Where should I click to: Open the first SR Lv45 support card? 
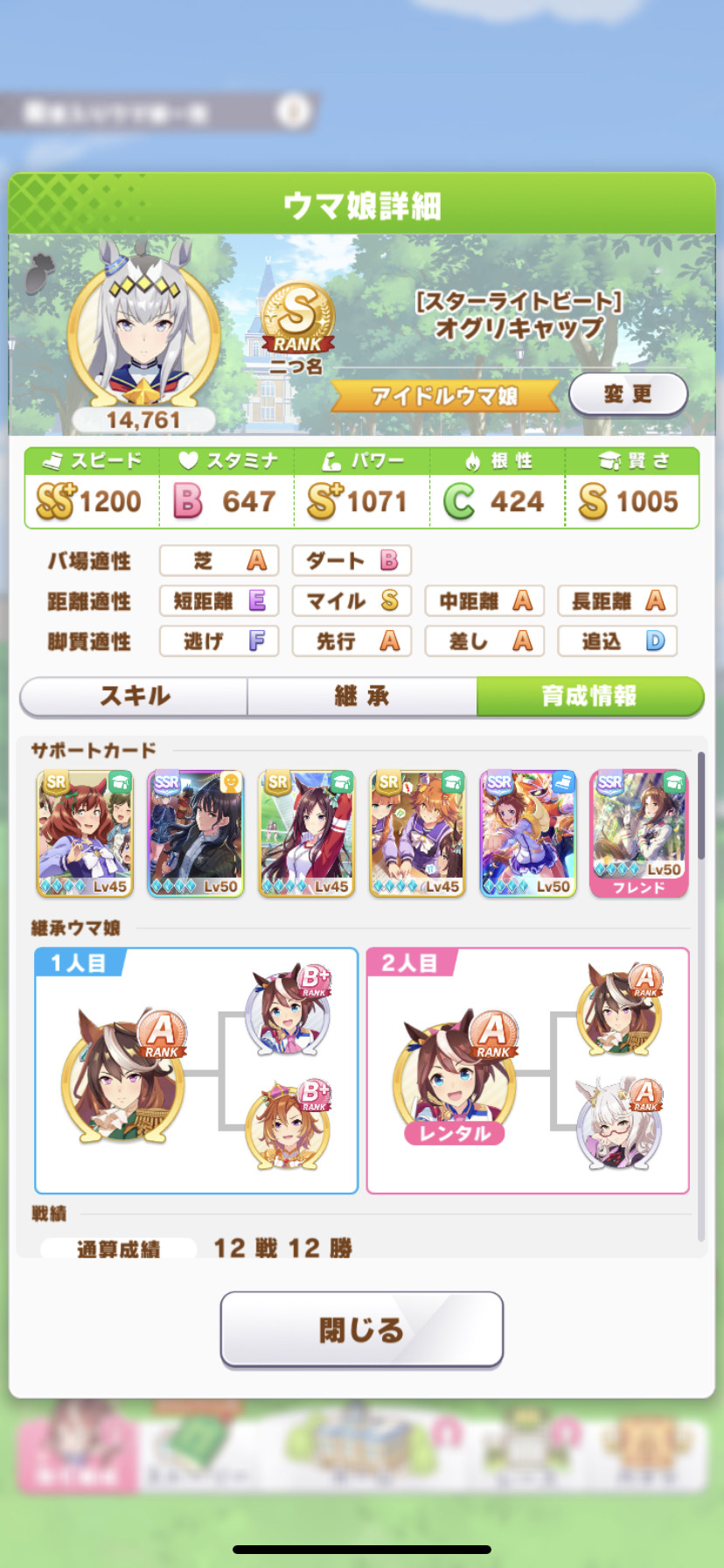coord(85,833)
